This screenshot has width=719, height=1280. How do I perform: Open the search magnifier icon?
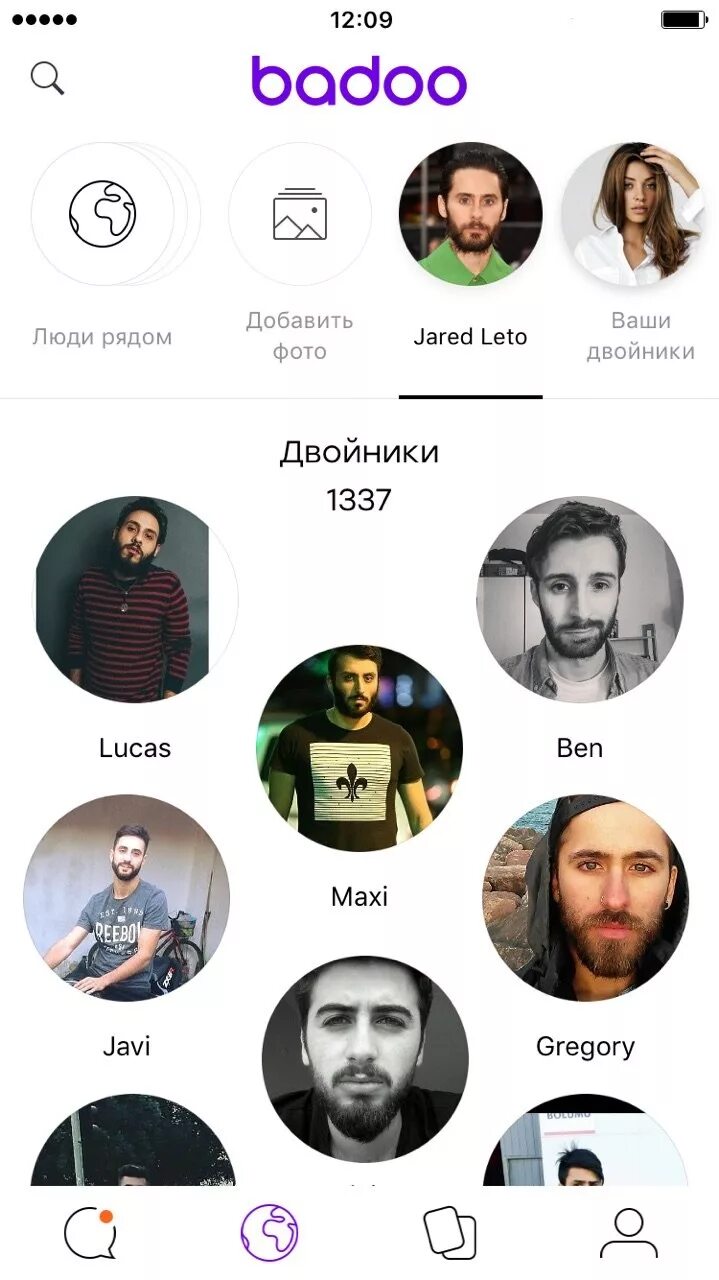click(x=47, y=78)
